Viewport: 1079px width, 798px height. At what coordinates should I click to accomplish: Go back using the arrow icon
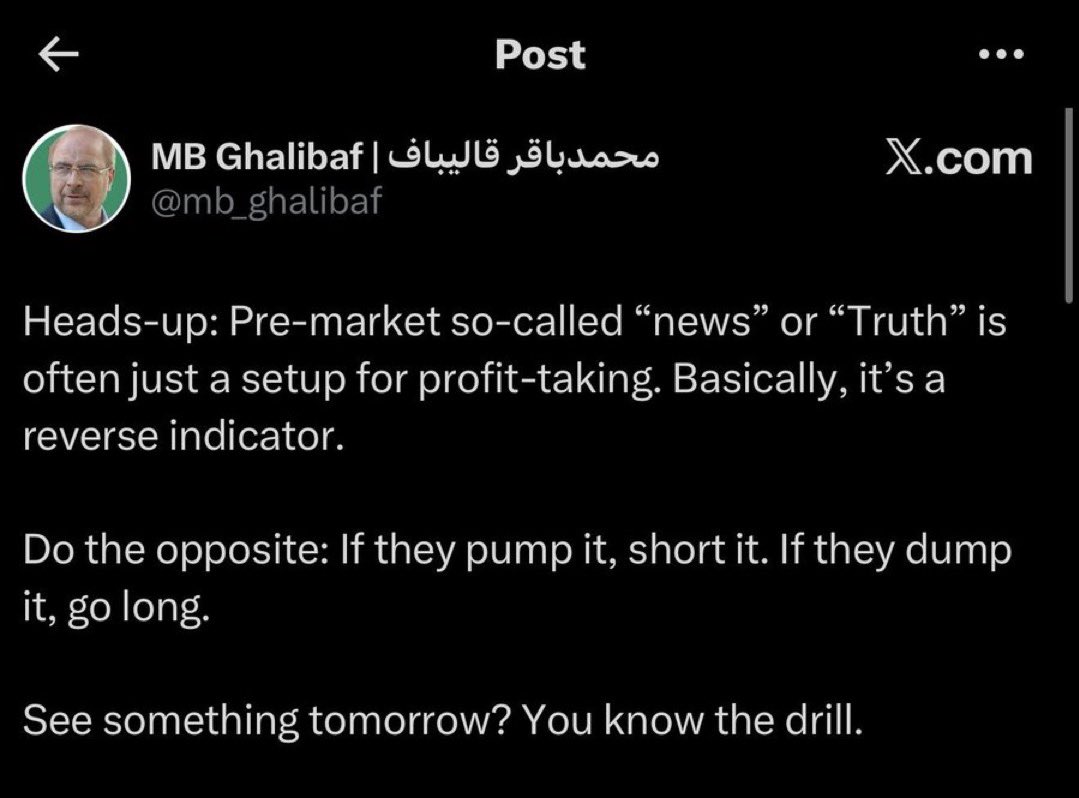tap(57, 56)
